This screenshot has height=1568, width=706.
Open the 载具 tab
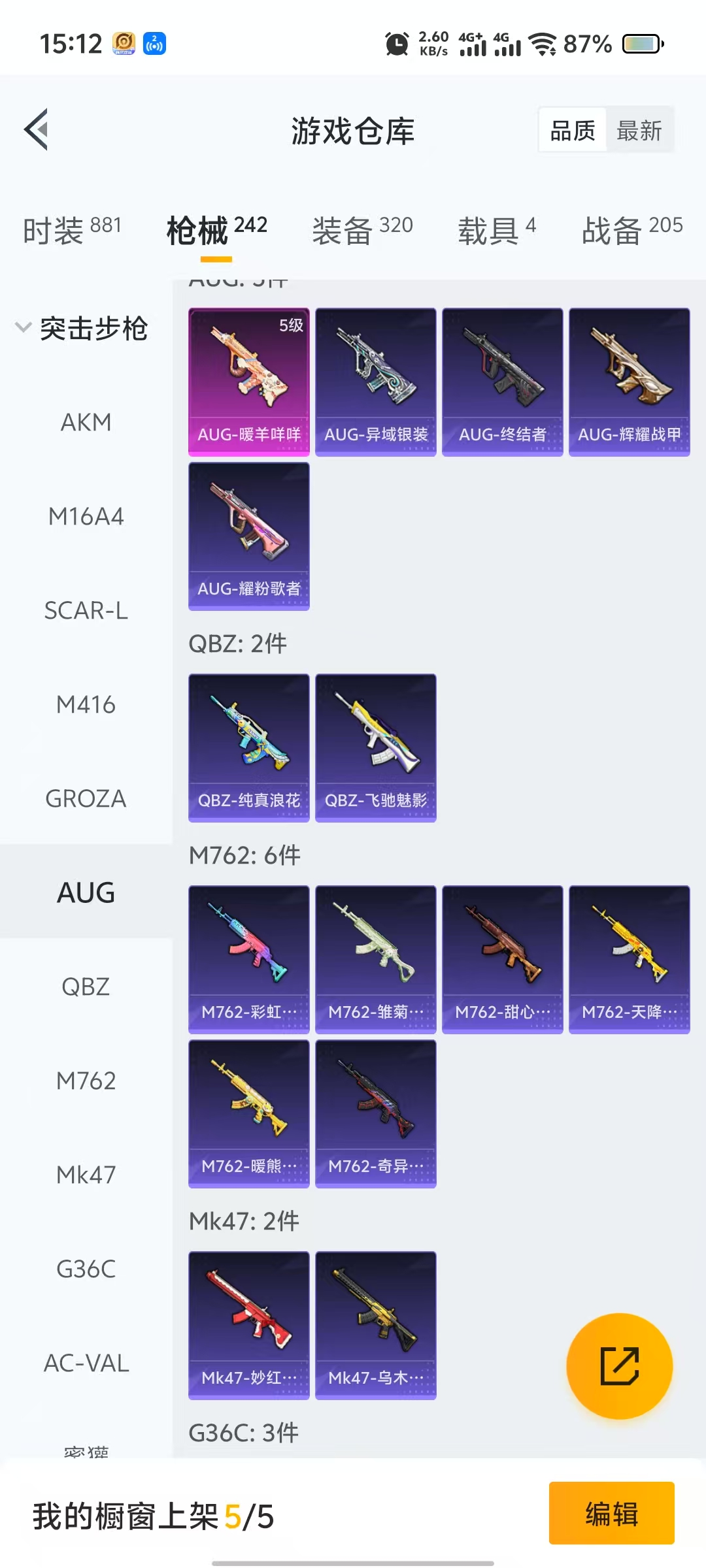tap(496, 230)
